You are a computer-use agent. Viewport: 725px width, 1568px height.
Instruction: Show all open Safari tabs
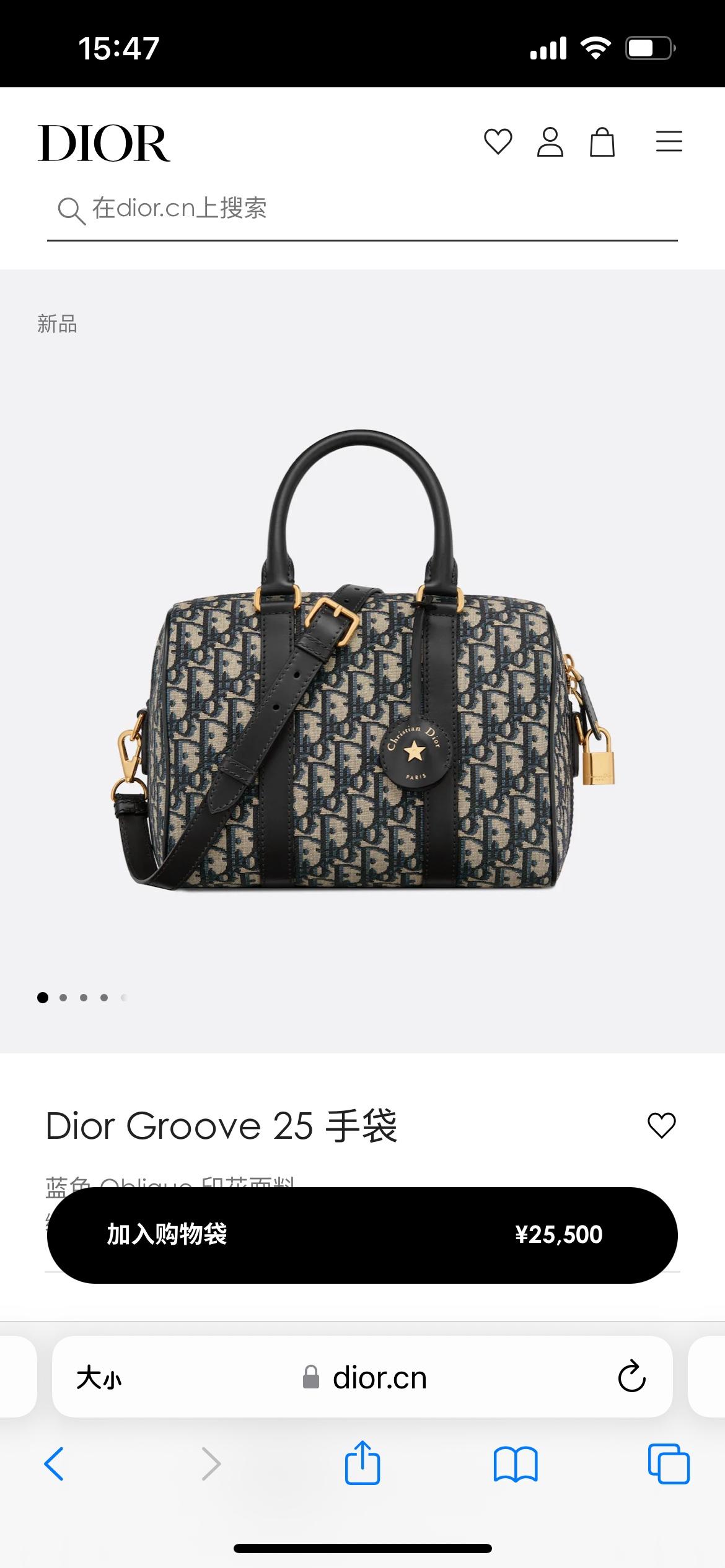668,1464
